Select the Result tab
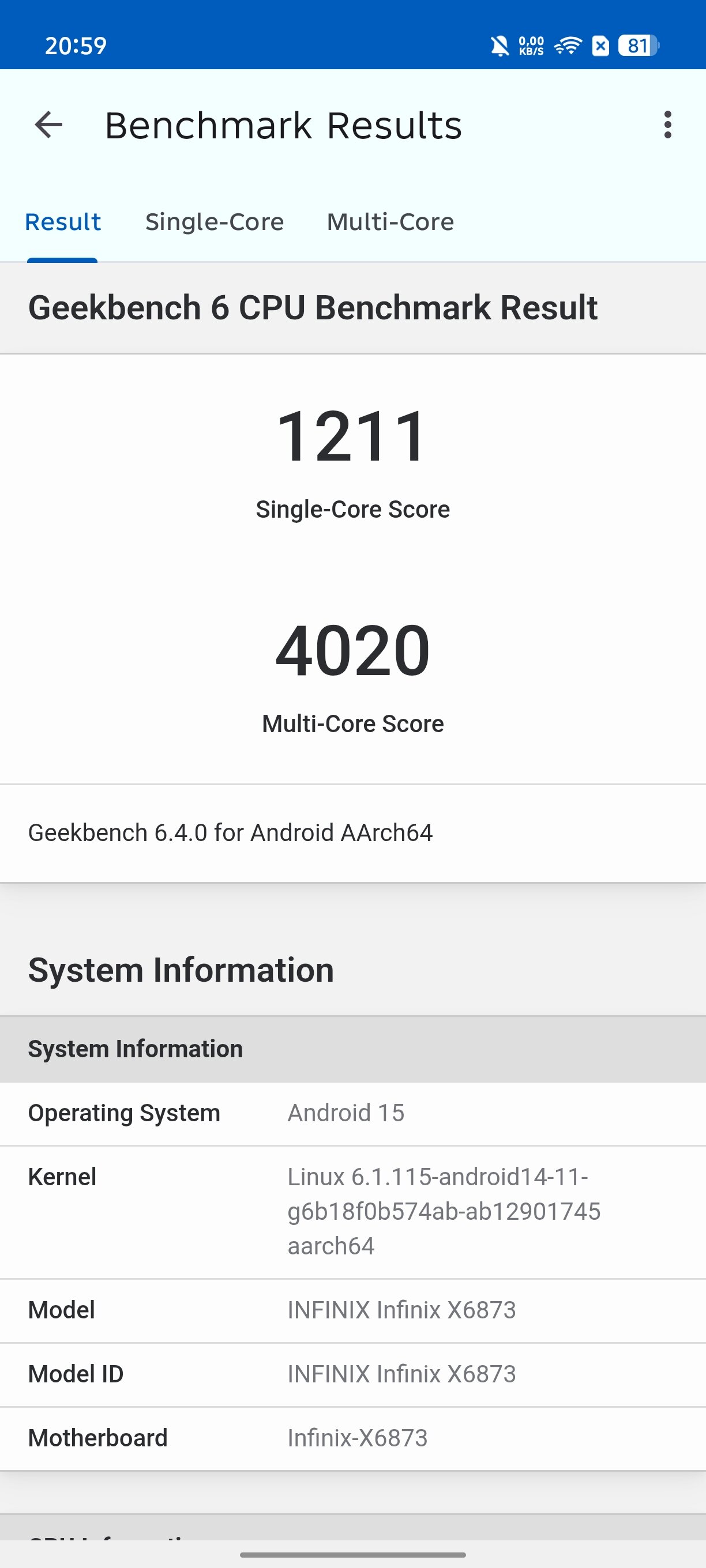This screenshot has width=706, height=1568. click(x=62, y=221)
